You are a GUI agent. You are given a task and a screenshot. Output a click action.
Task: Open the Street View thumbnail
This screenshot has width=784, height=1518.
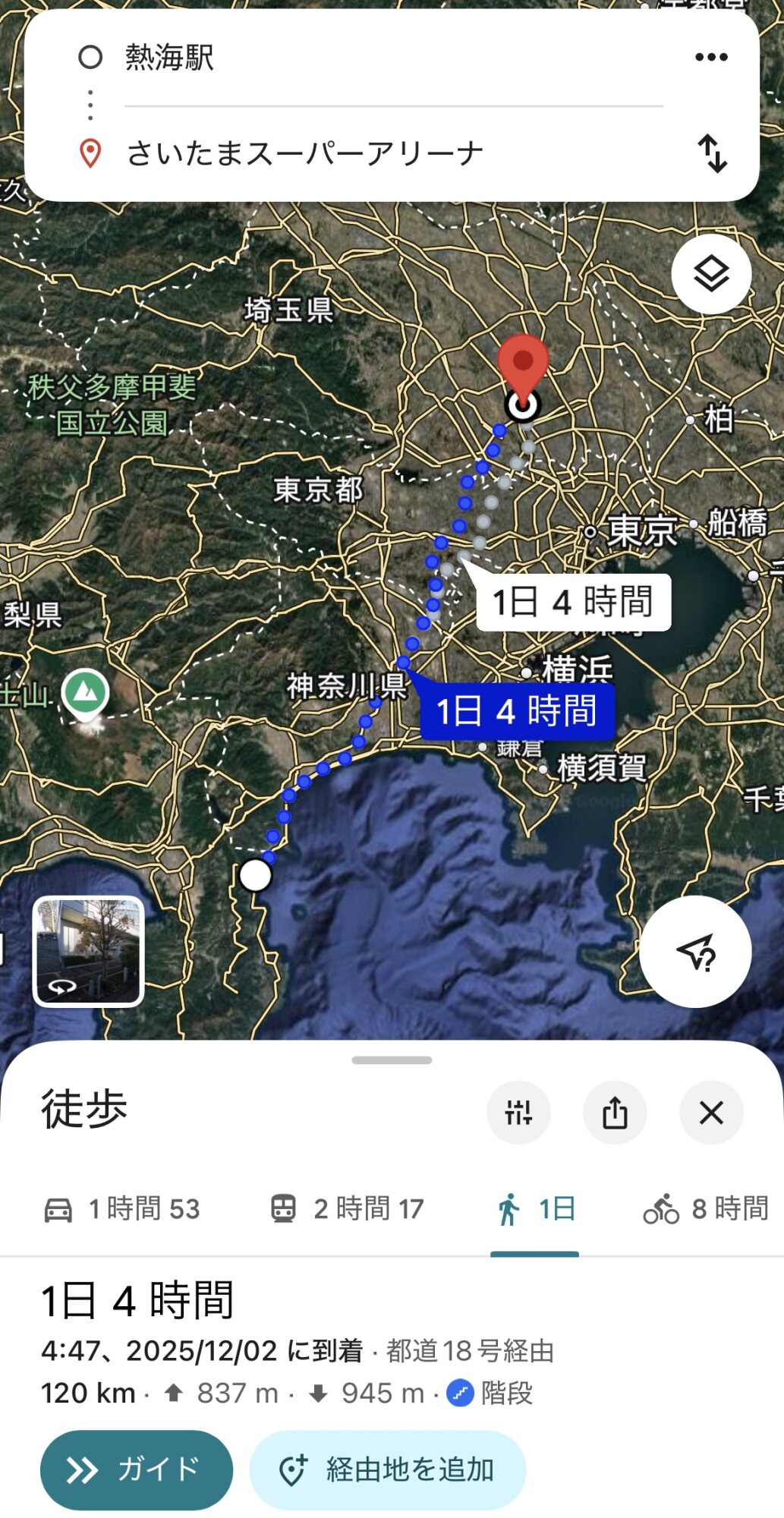pyautogui.click(x=88, y=952)
